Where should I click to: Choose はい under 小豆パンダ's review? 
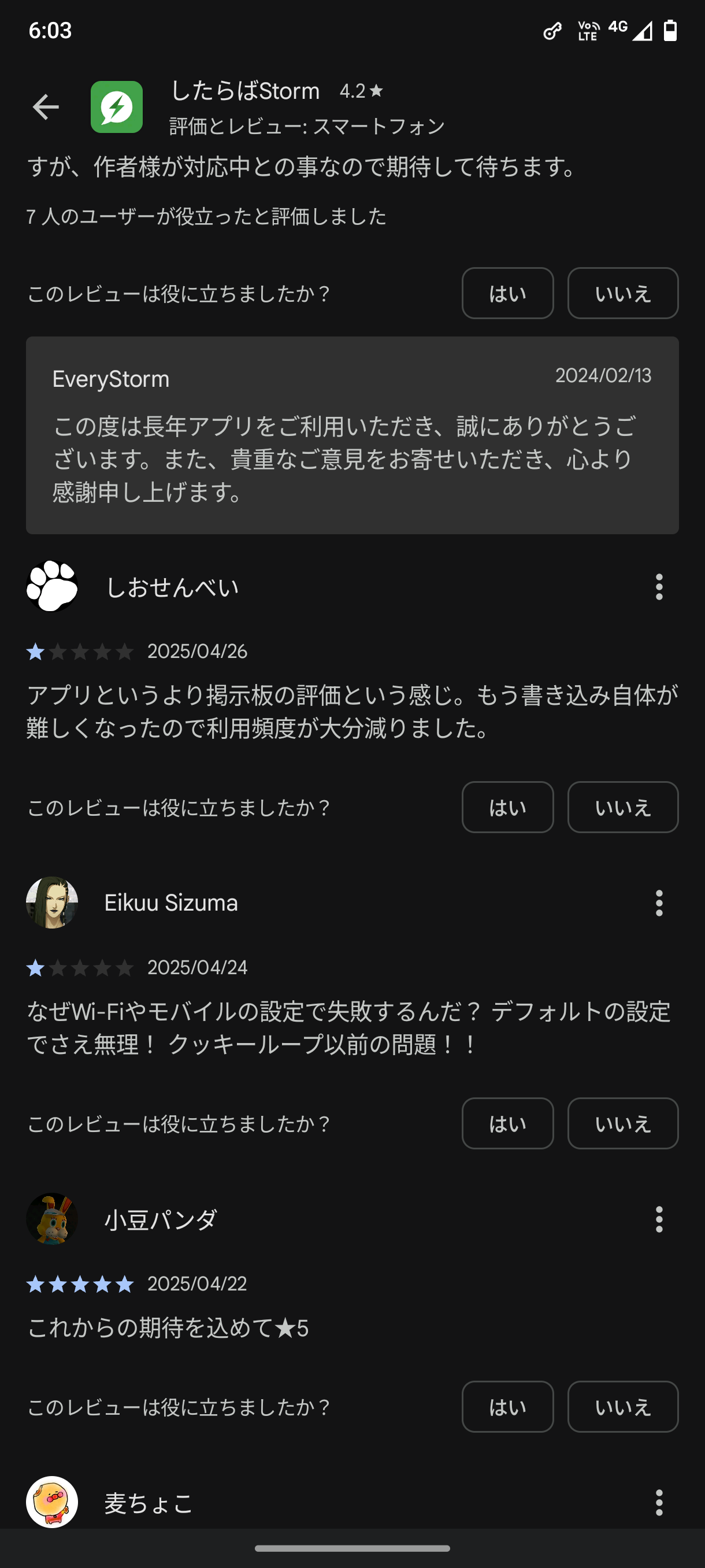point(507,1407)
